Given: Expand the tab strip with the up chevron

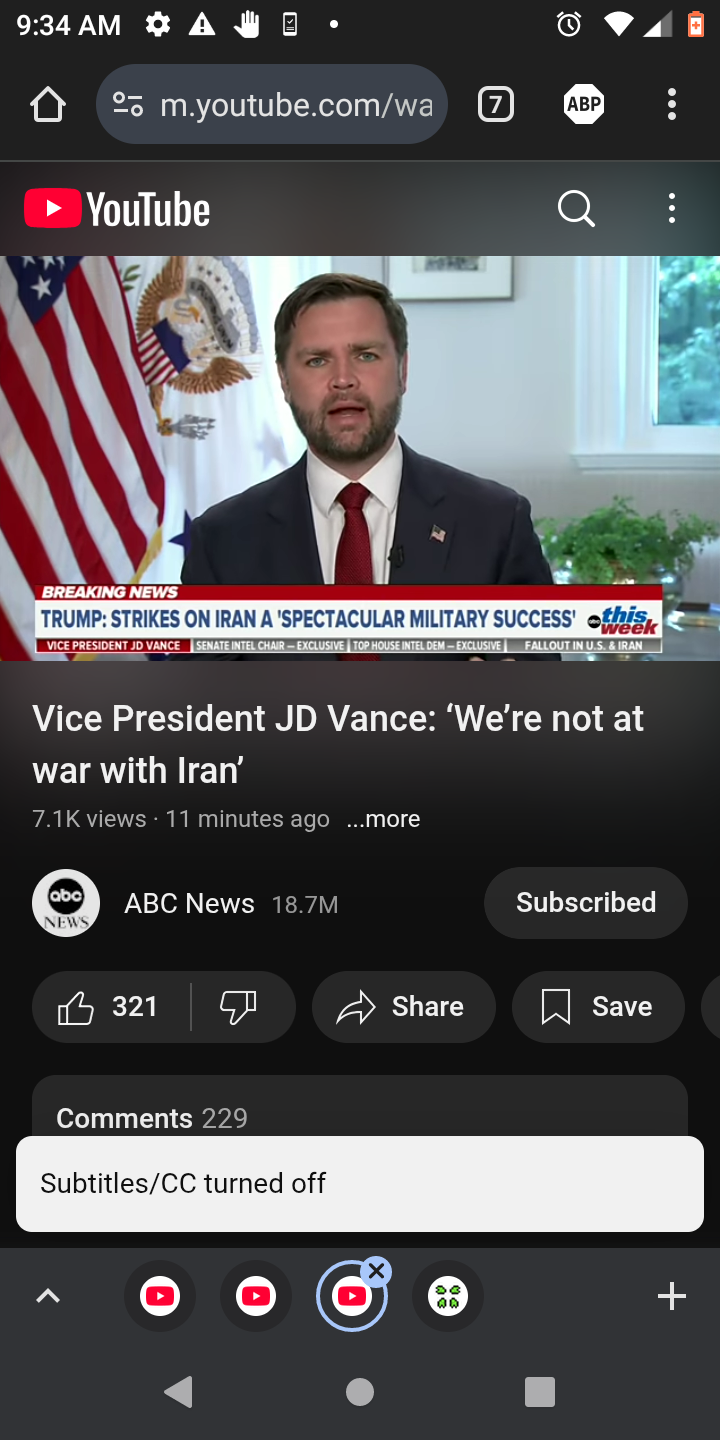Looking at the screenshot, I should (48, 1297).
